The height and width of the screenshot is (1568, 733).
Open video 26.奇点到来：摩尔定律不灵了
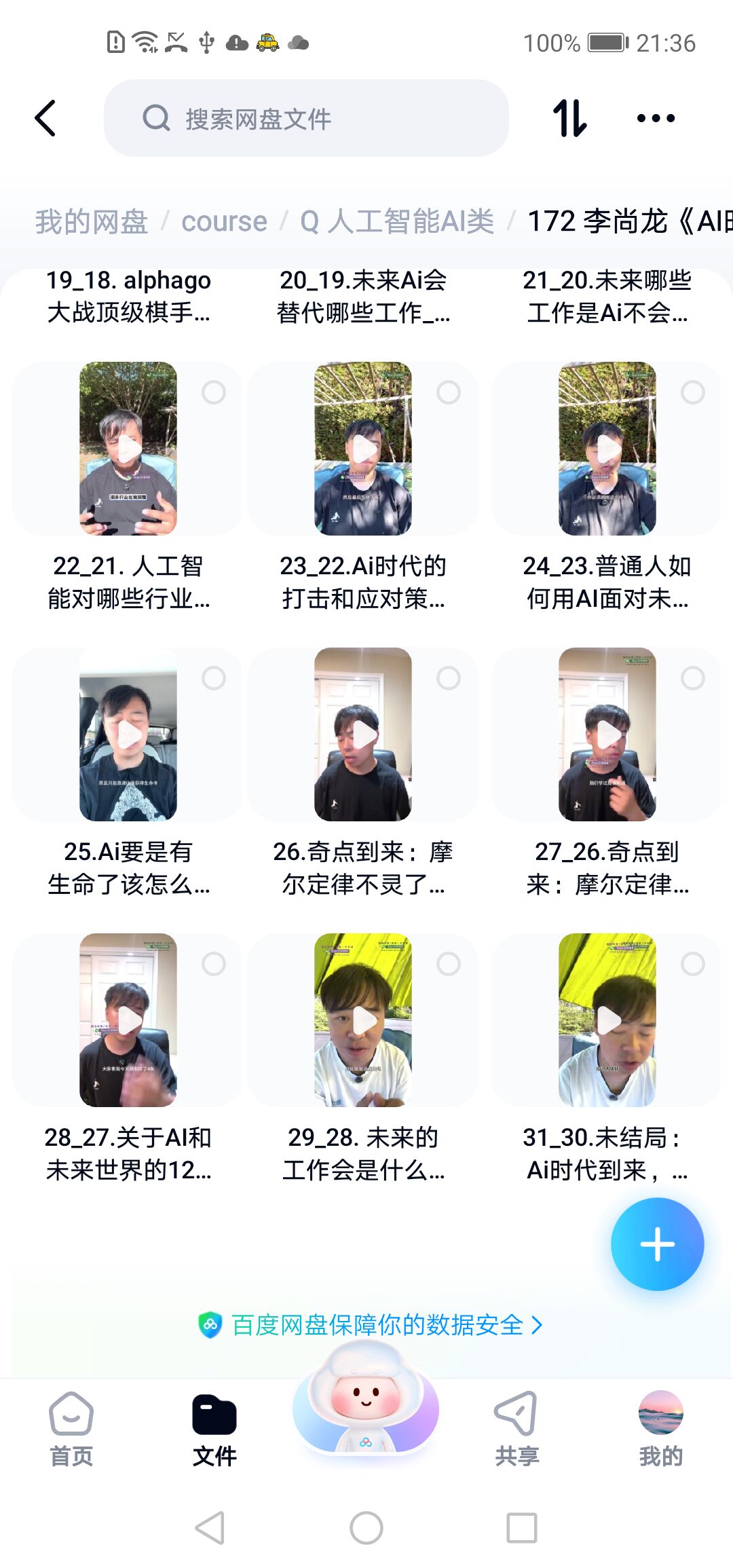(363, 734)
